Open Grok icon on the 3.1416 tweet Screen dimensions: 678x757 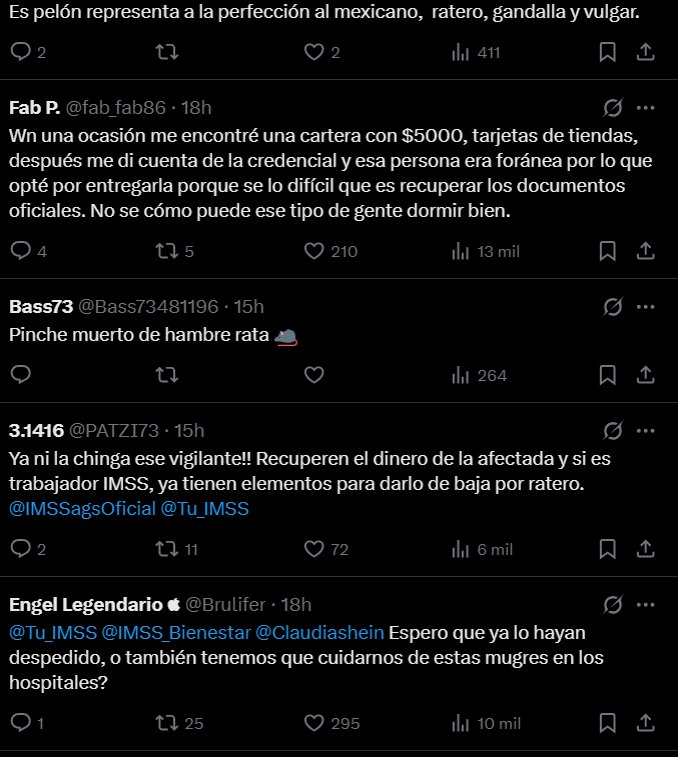(613, 431)
